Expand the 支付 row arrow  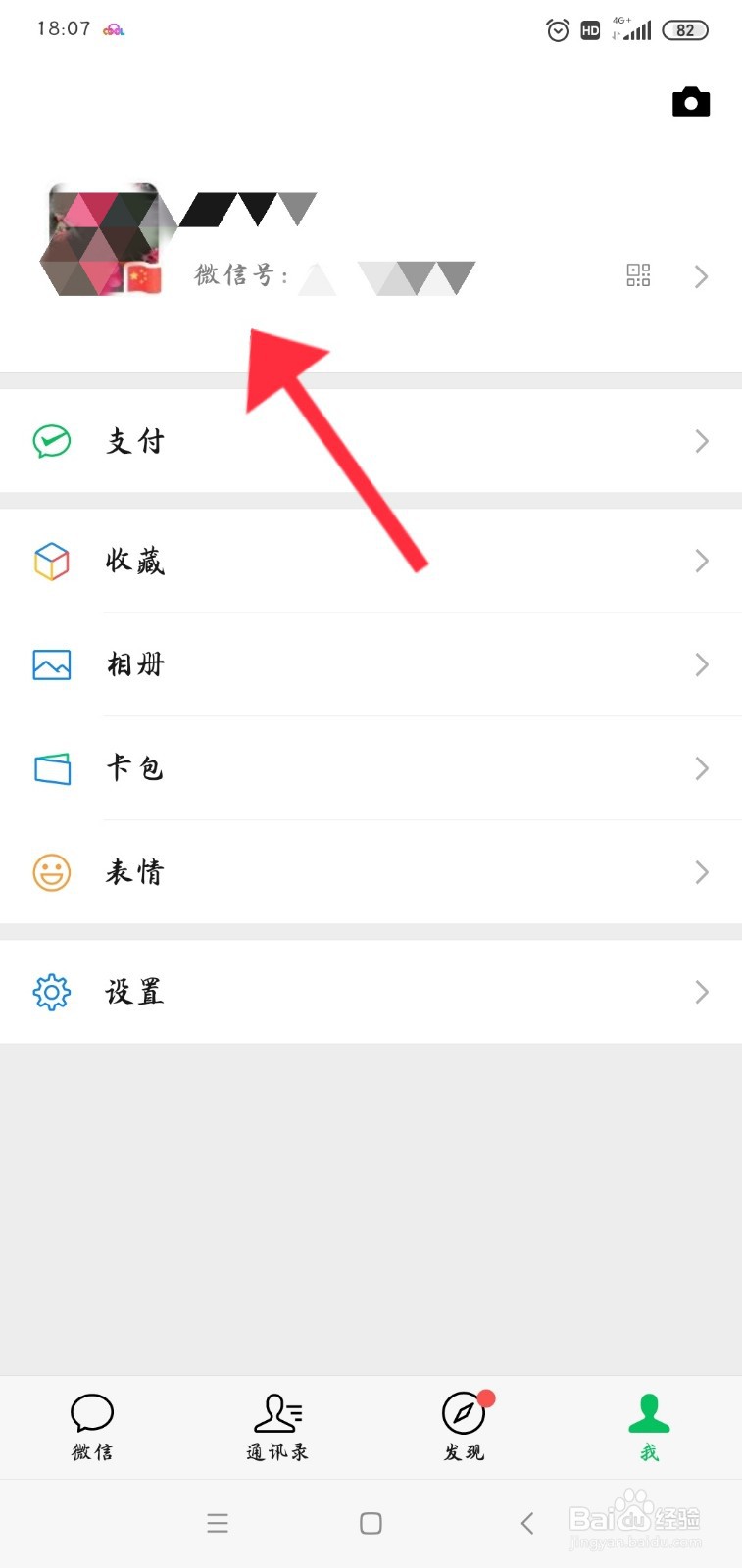pyautogui.click(x=701, y=441)
